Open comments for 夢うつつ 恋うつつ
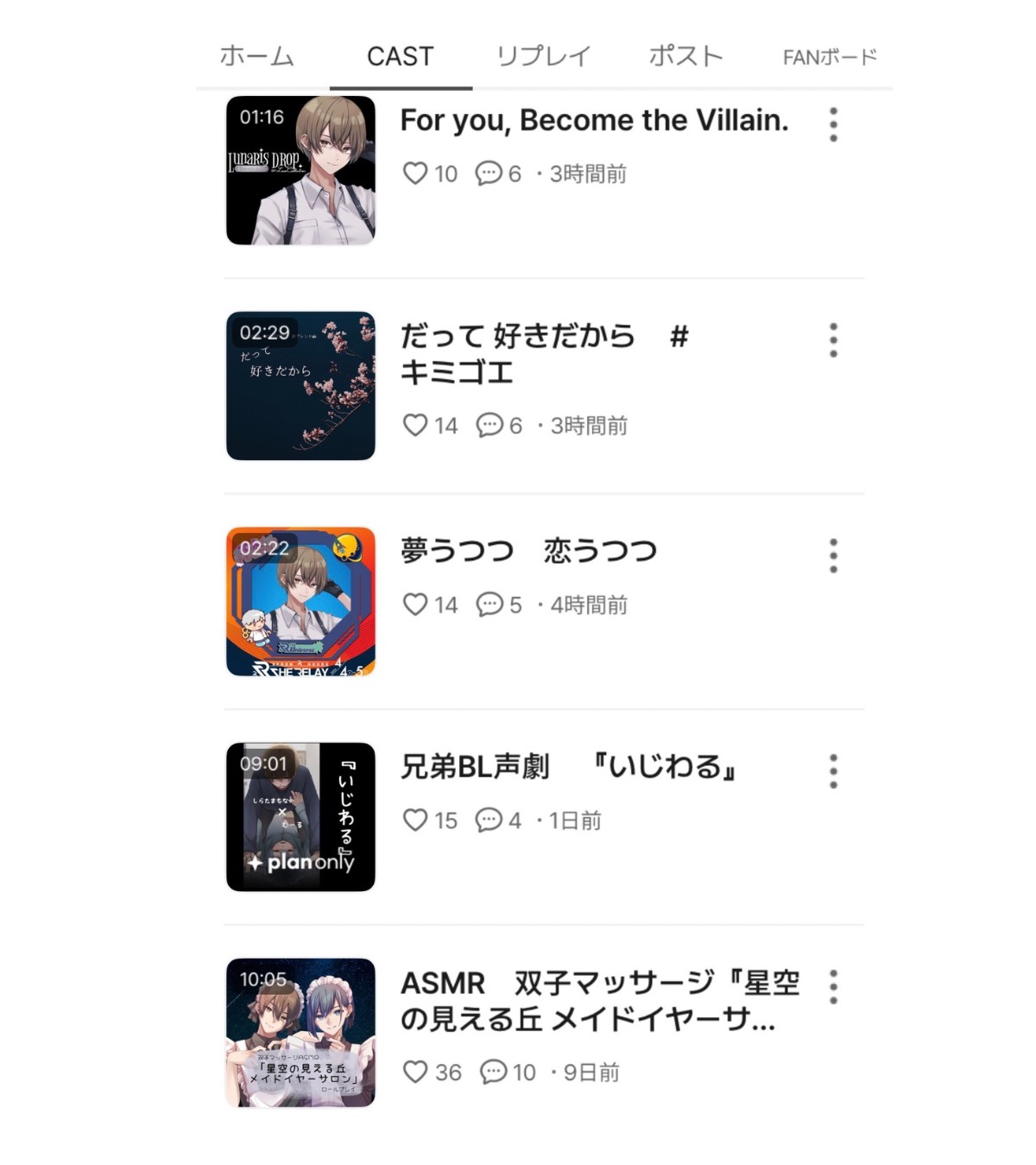 tap(490, 604)
